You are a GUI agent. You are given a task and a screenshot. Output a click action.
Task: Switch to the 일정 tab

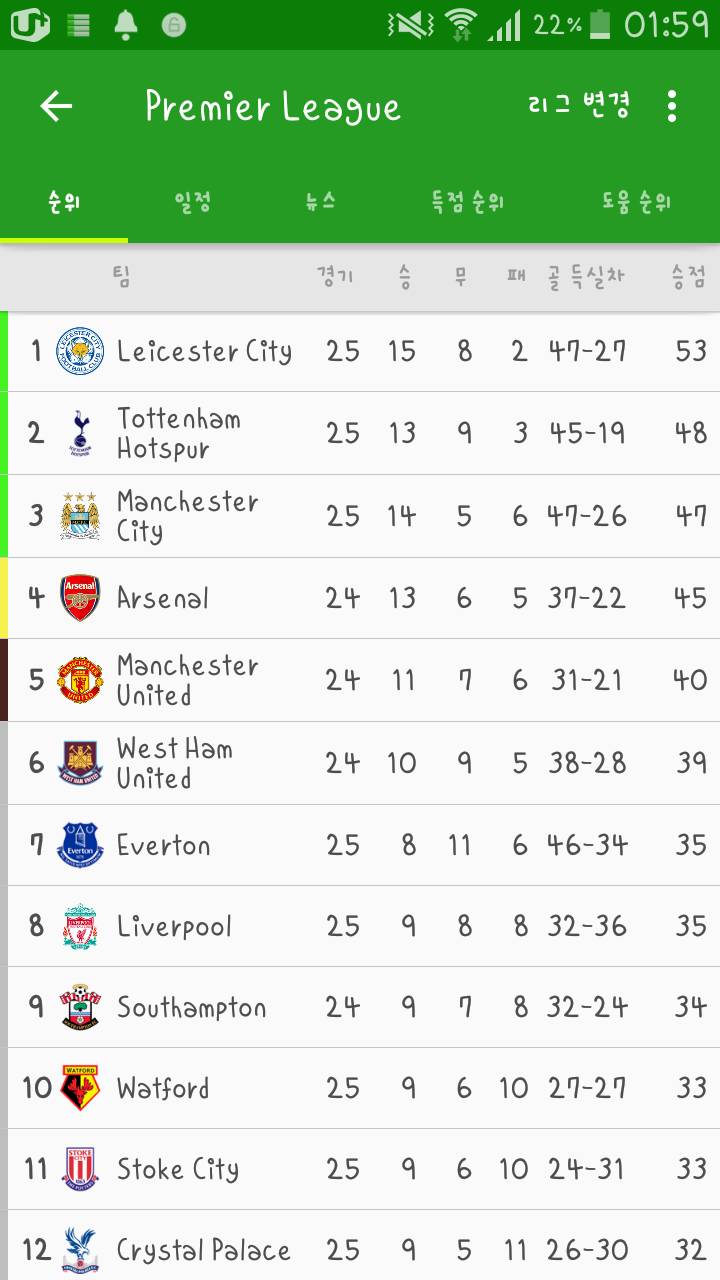192,203
